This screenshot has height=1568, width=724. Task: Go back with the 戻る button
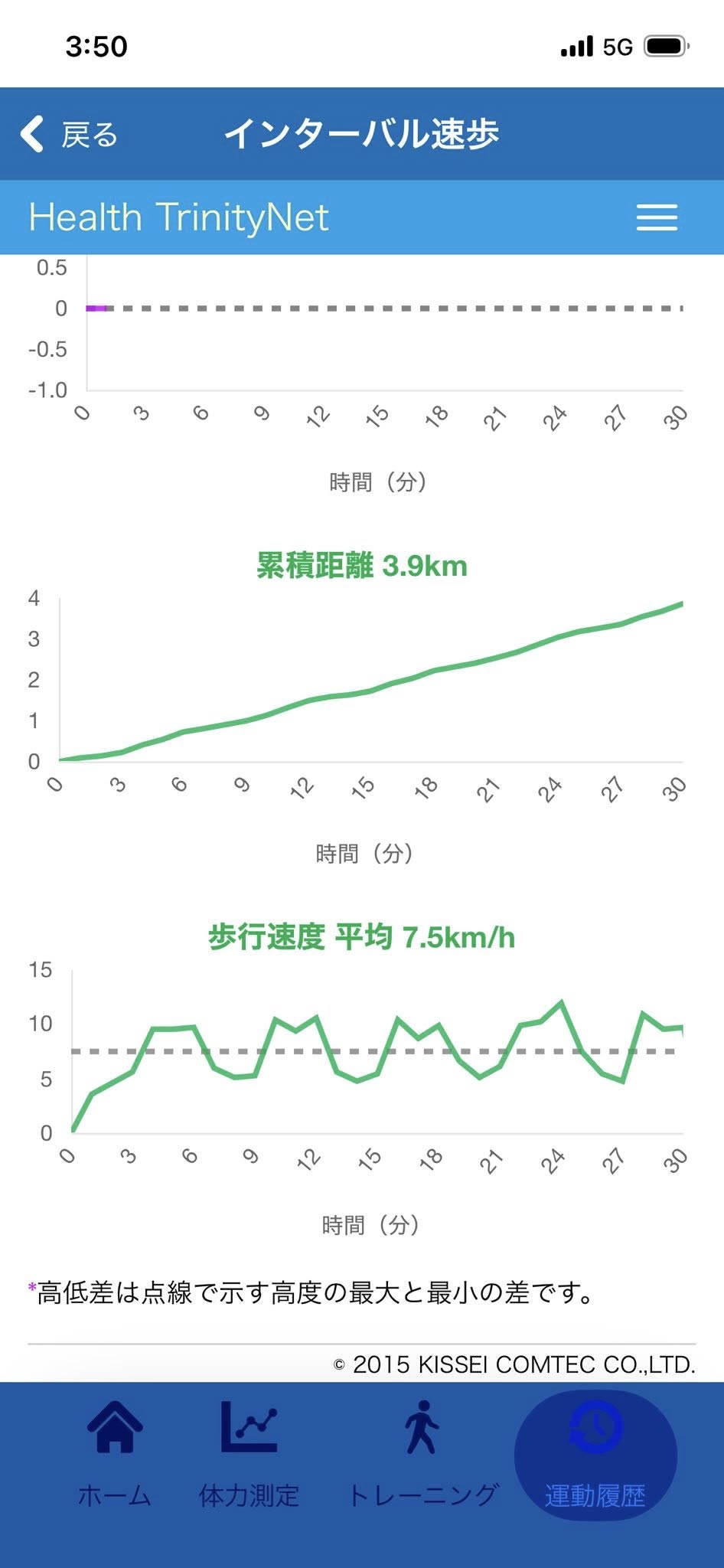(69, 135)
